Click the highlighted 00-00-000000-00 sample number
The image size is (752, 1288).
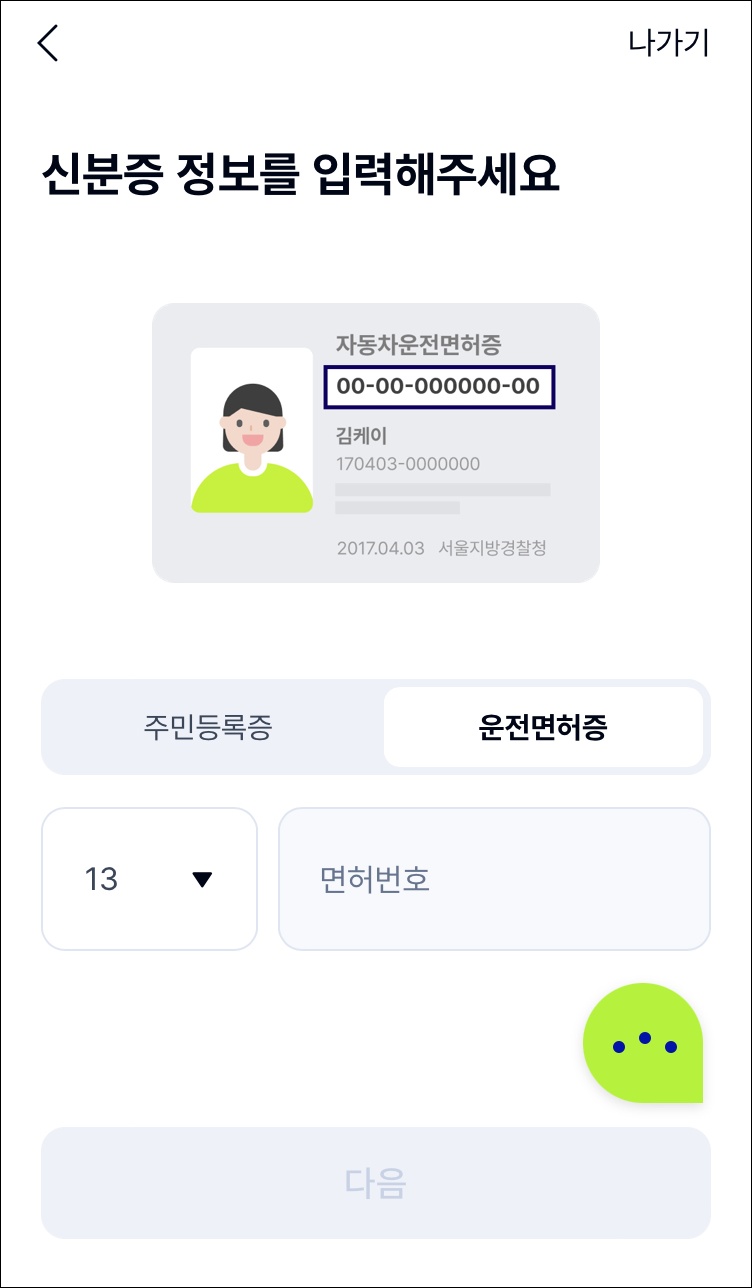click(x=440, y=388)
